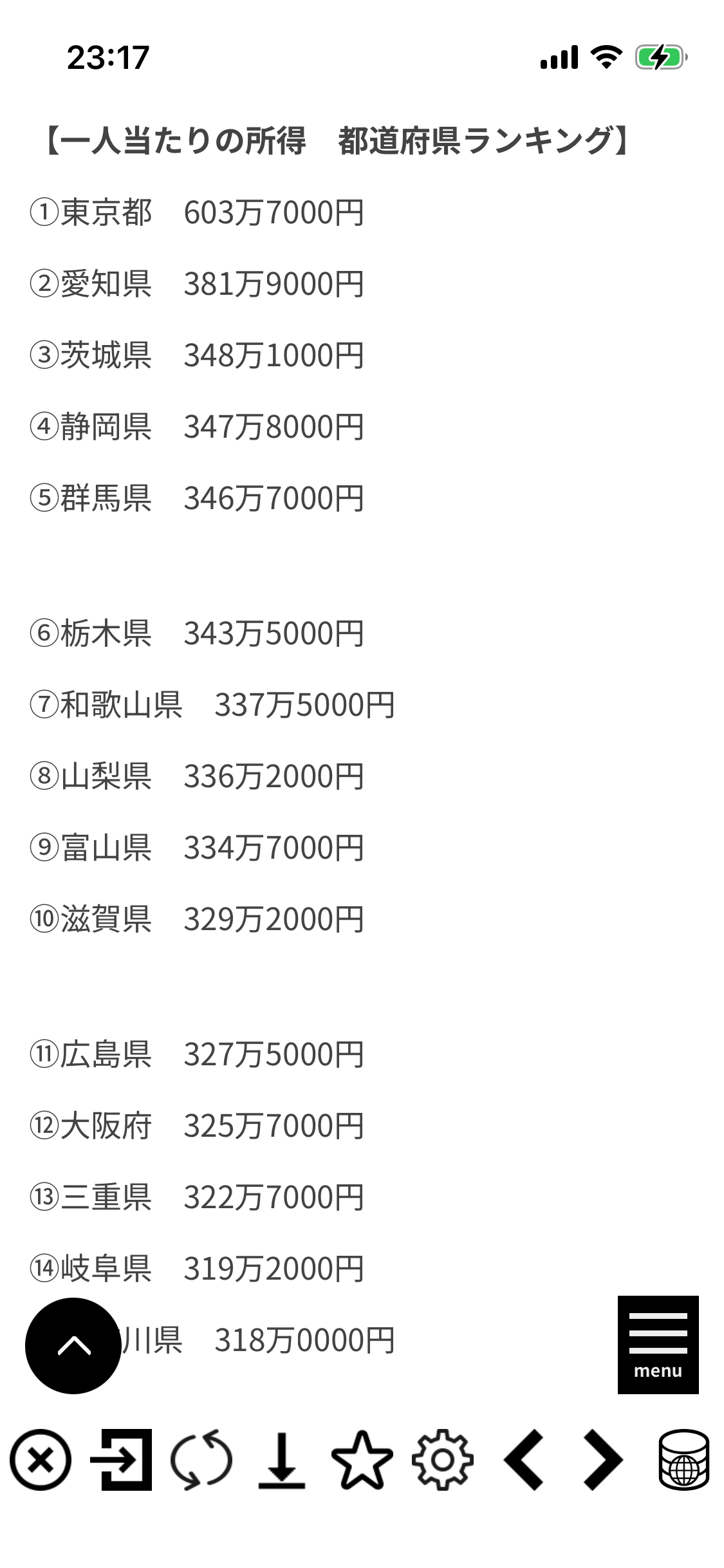Tap the clock in the status bar

109,58
